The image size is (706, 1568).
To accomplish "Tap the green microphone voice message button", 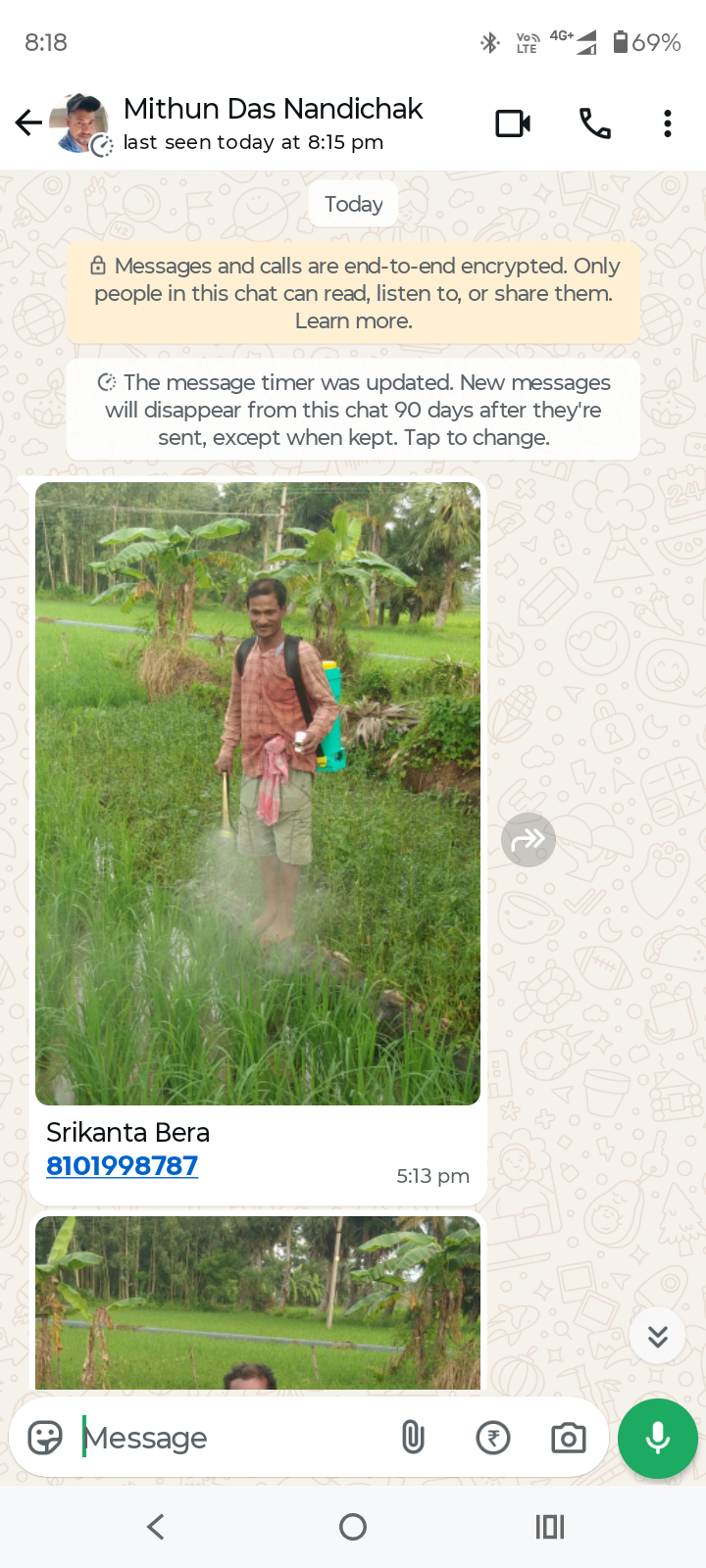I will [658, 1438].
